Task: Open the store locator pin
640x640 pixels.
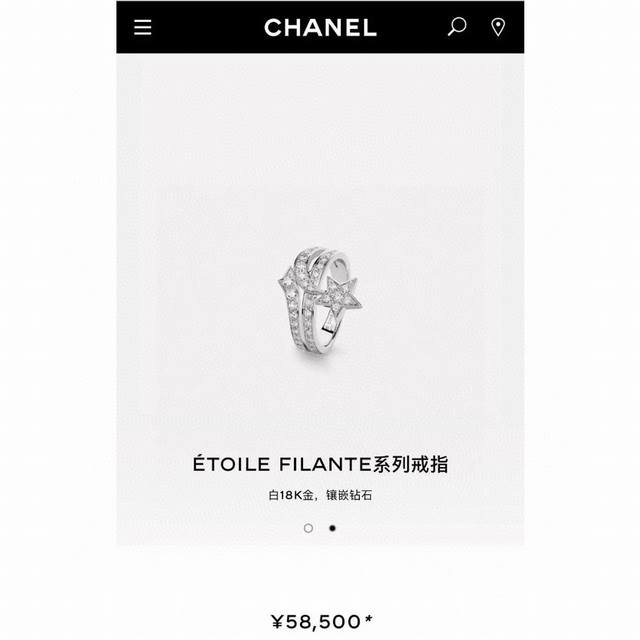Action: coord(498,27)
